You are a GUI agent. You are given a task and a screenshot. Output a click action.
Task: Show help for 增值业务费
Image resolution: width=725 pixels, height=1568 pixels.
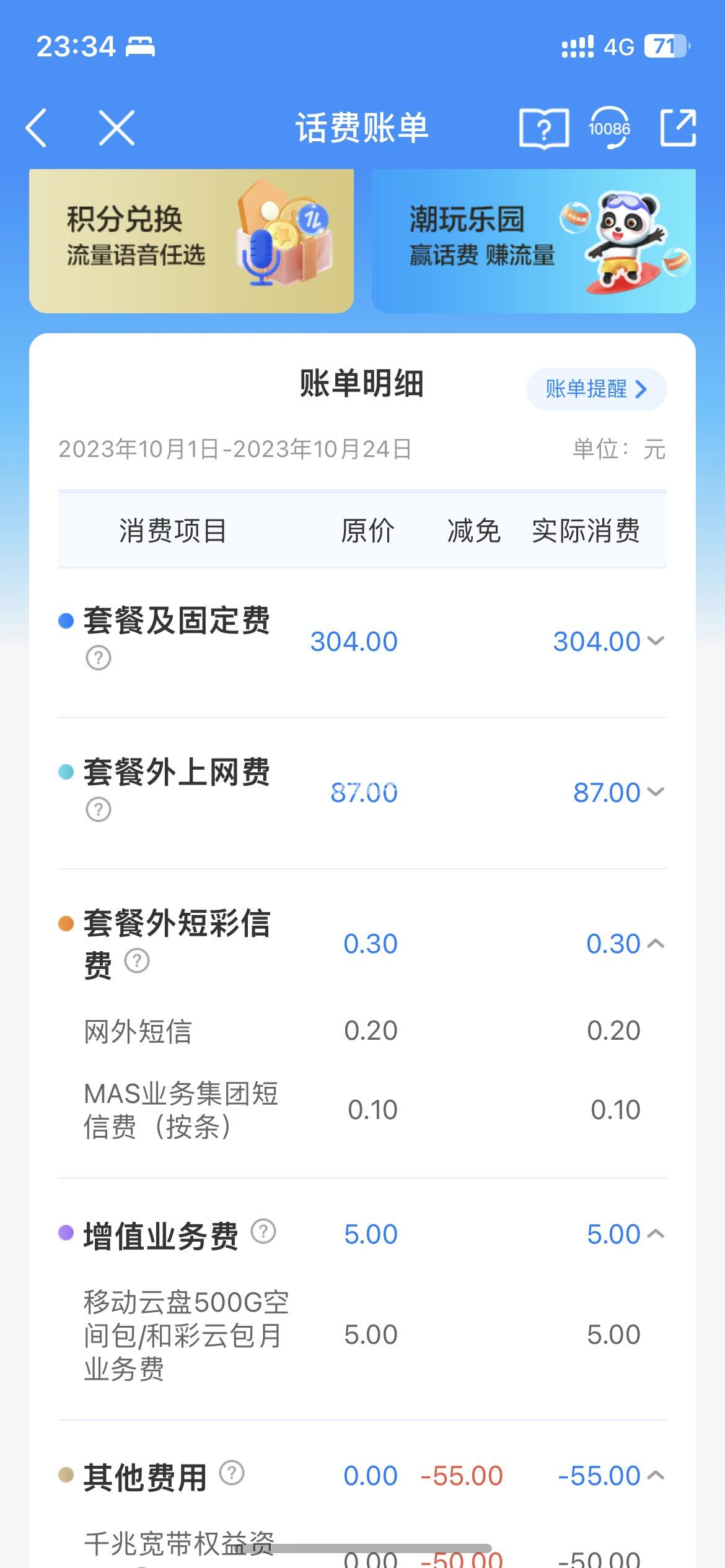point(263,1231)
